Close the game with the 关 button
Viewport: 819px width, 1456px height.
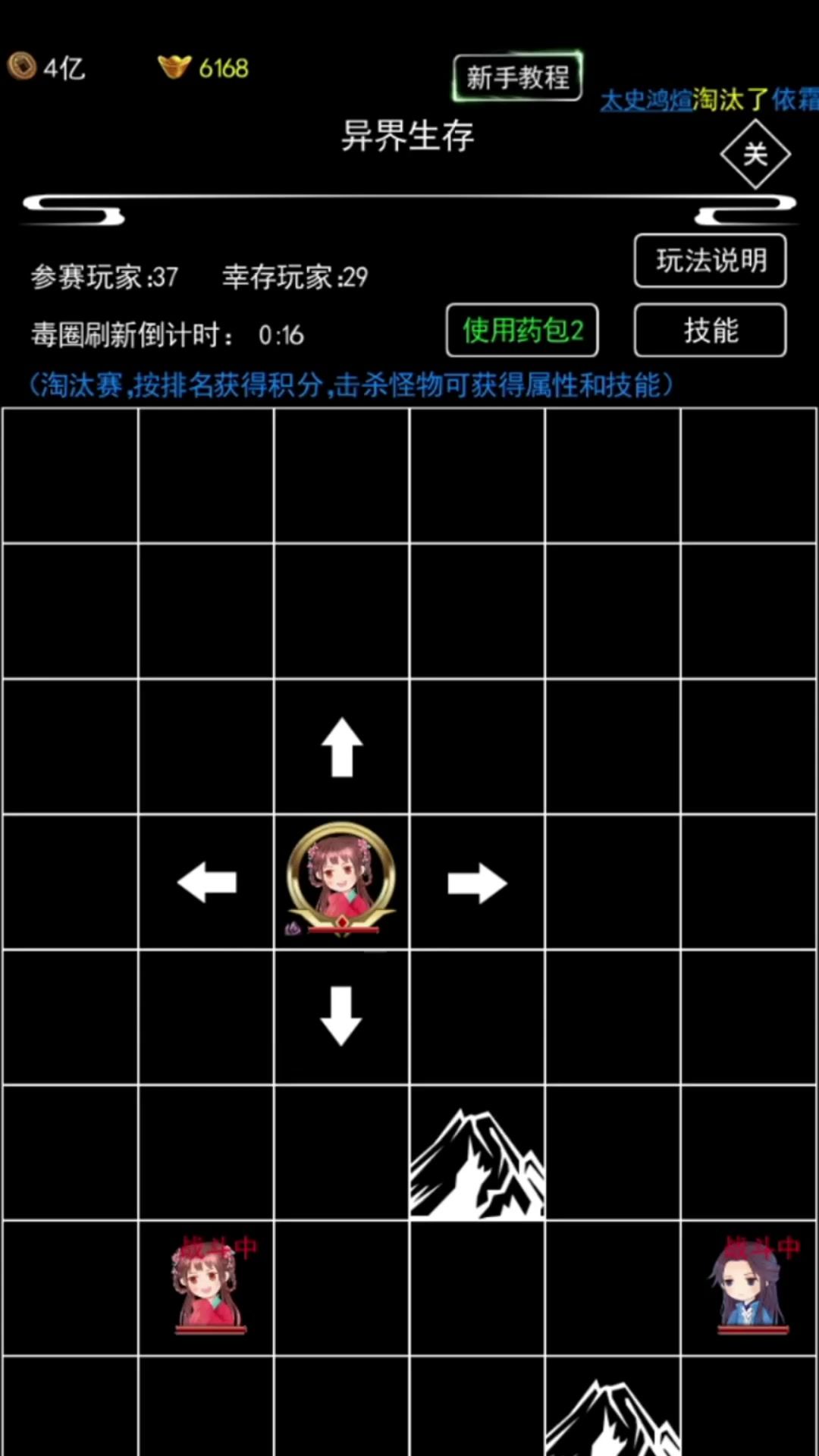[x=755, y=155]
